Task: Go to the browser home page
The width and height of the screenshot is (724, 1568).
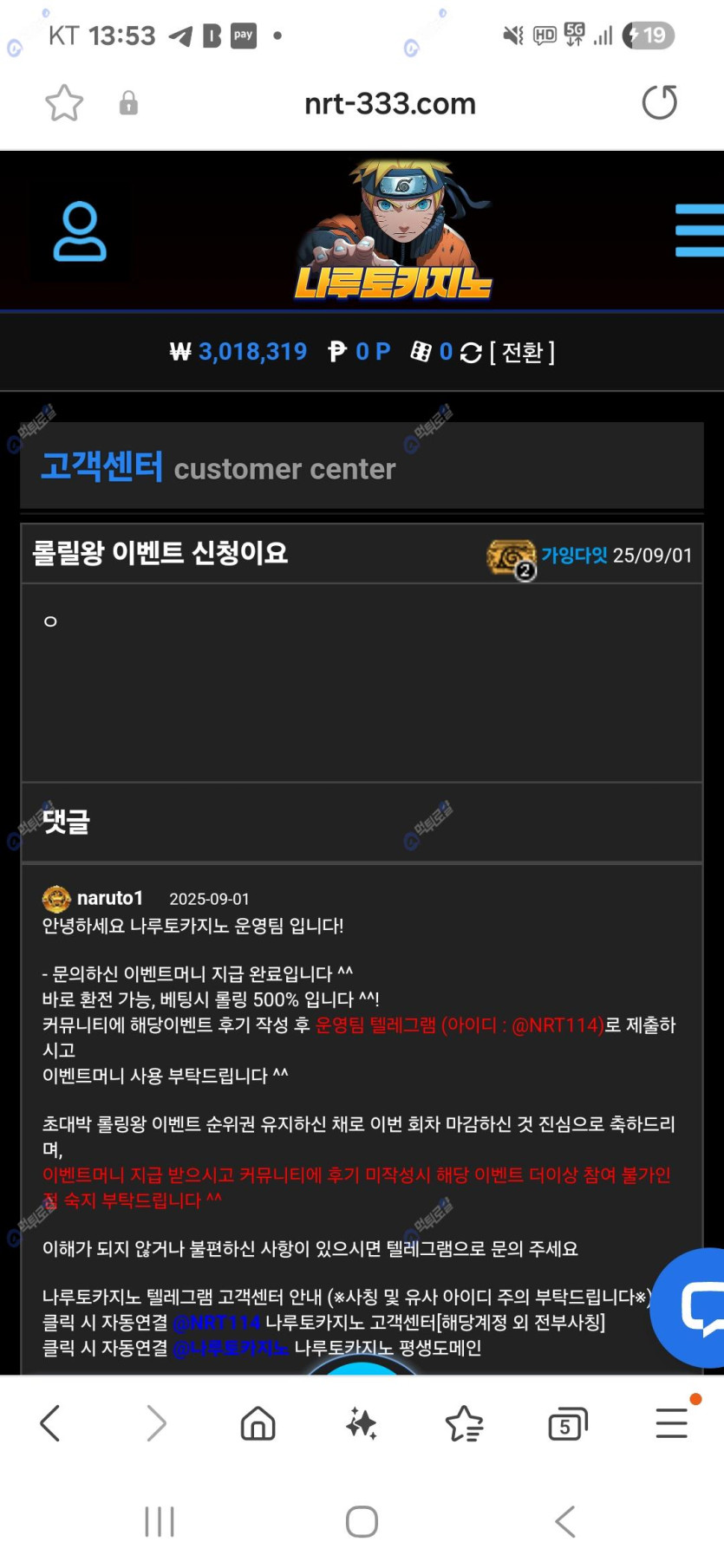Action: tap(258, 1423)
